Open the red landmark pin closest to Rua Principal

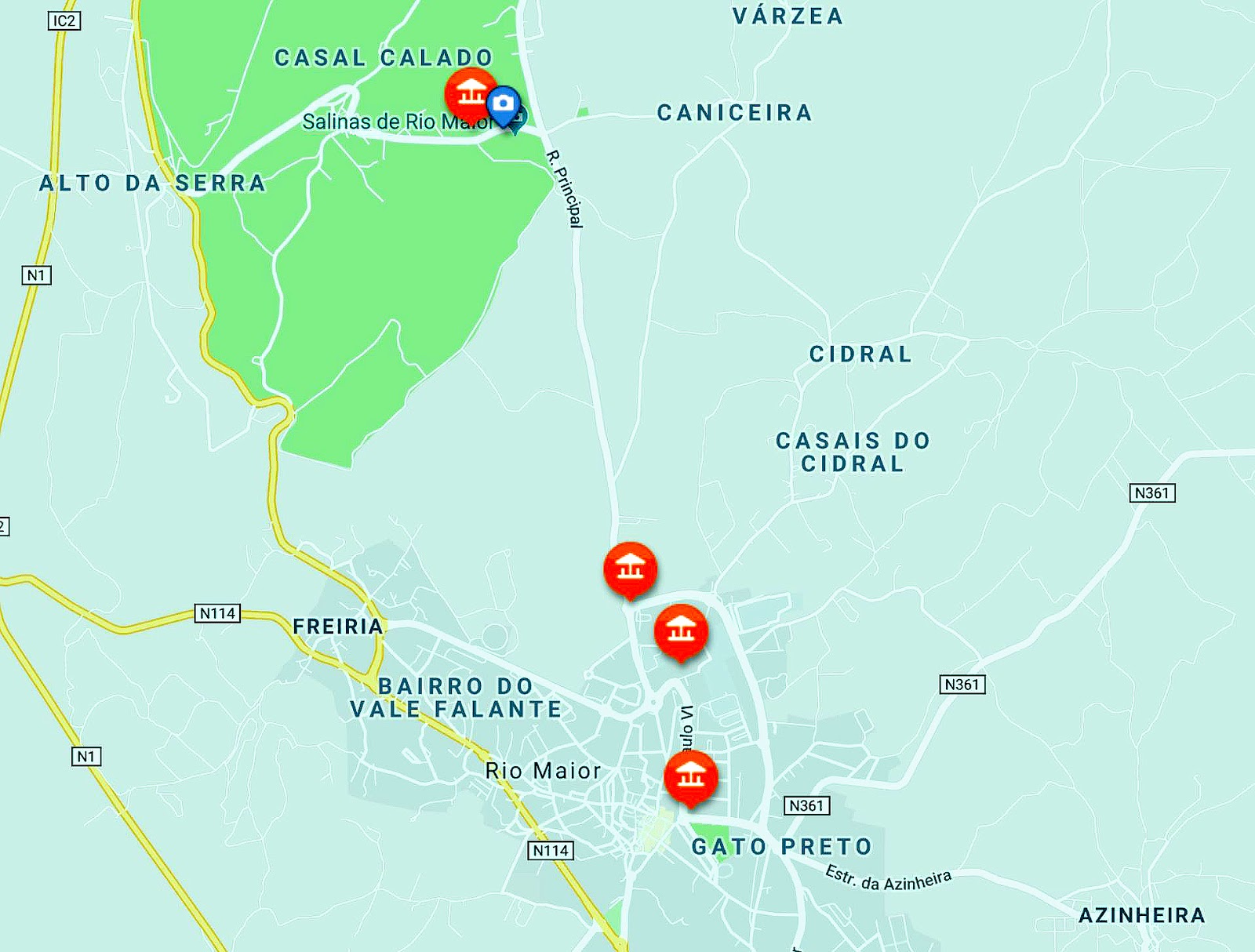click(630, 569)
